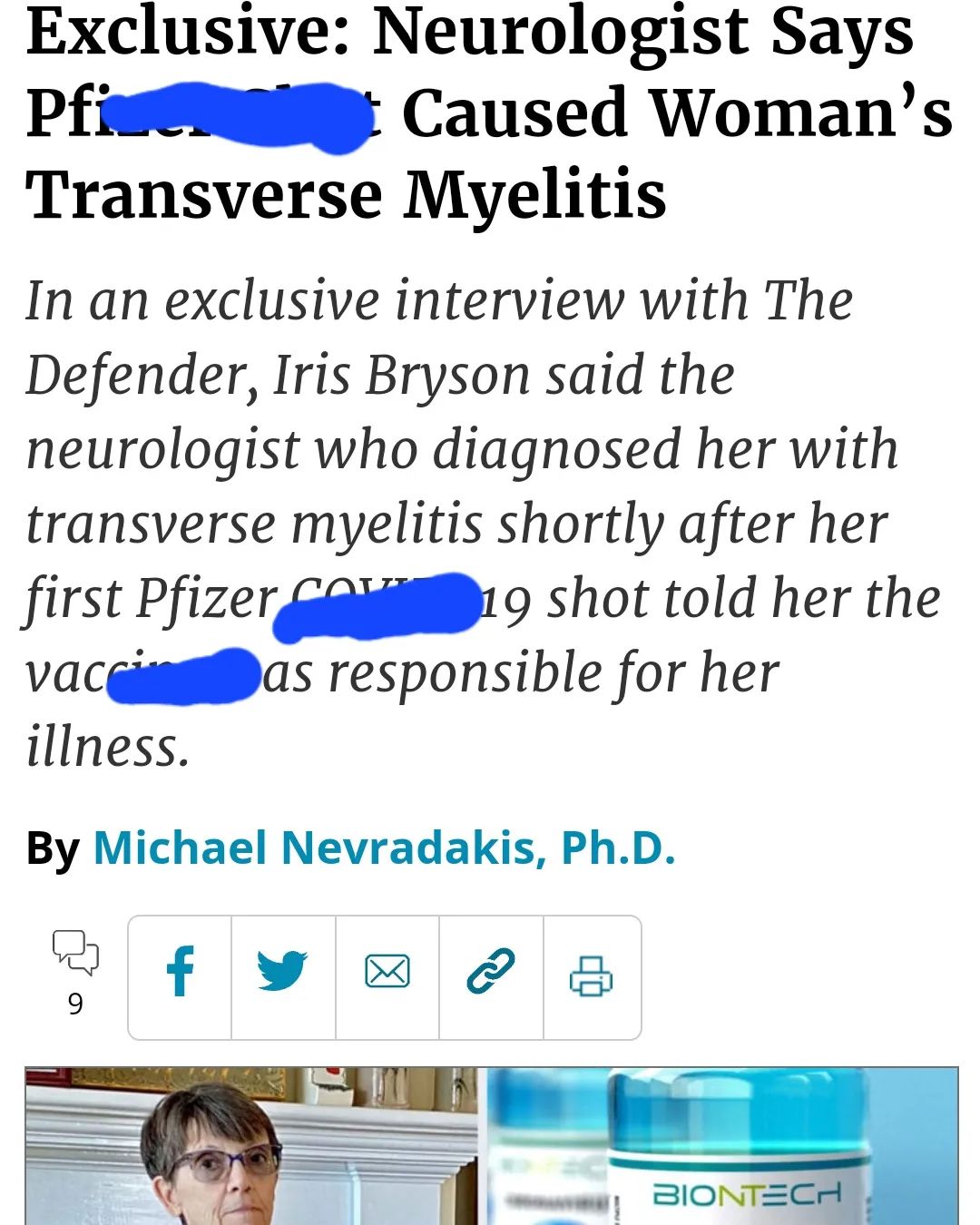
Task: Copy the article link
Action: 491,974
